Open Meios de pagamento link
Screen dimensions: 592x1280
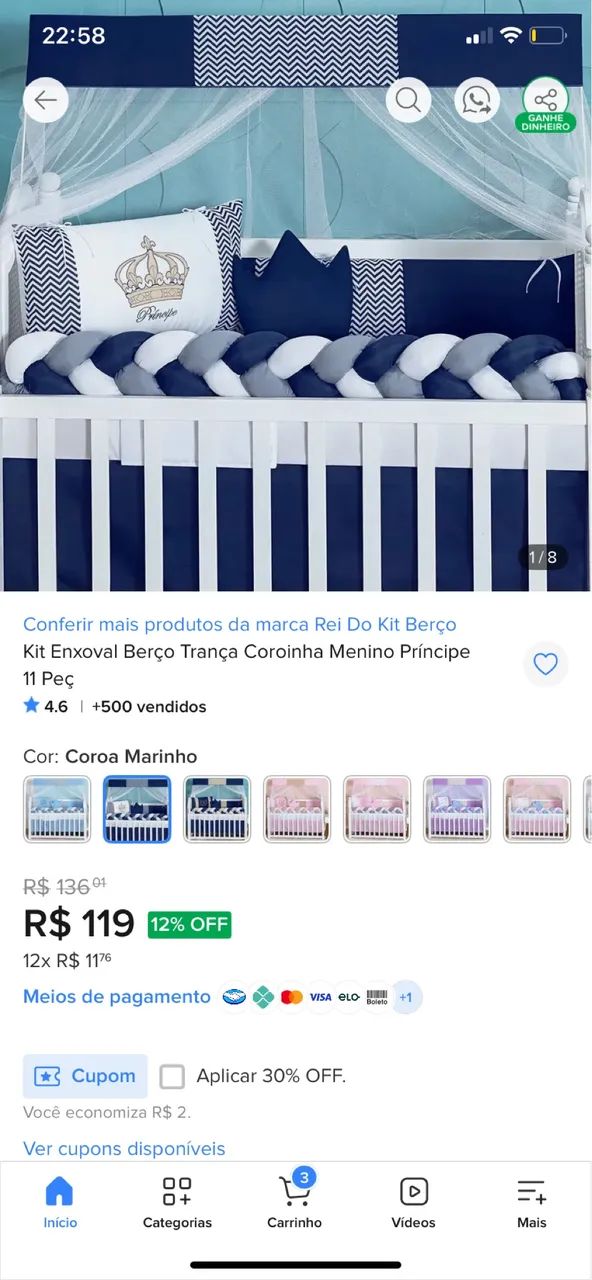tap(117, 997)
